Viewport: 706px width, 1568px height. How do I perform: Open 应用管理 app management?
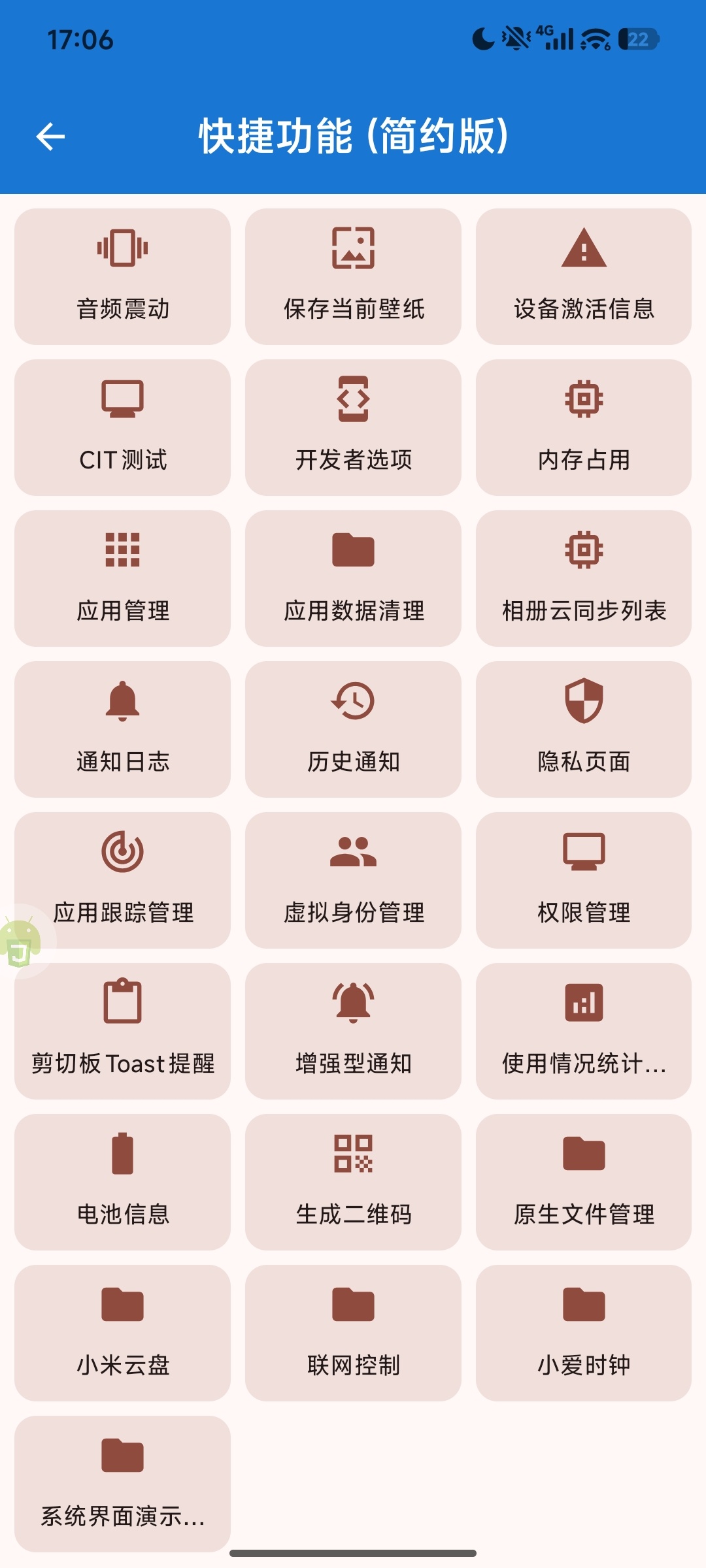pyautogui.click(x=122, y=578)
